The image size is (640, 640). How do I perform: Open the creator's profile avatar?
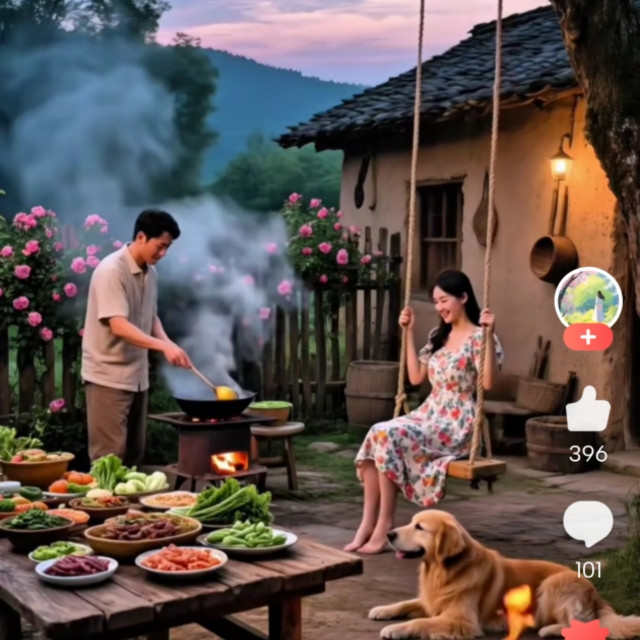click(588, 299)
